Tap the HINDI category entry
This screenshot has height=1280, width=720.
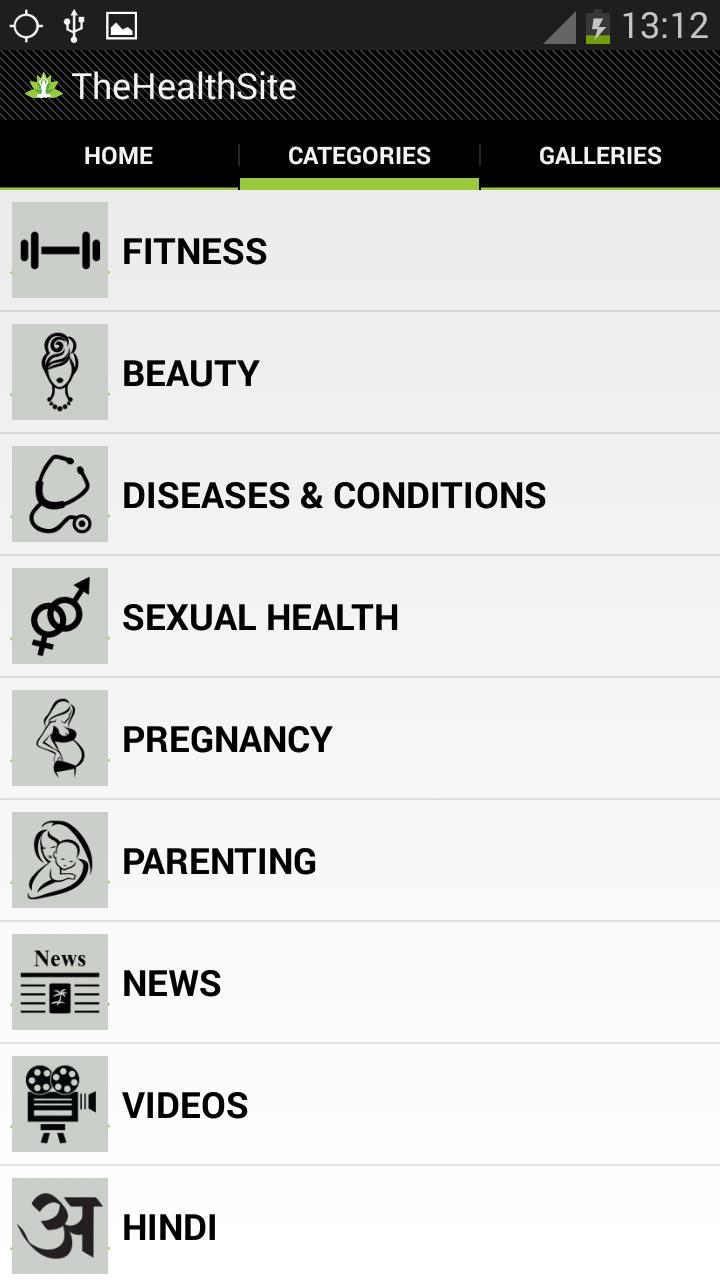(x=360, y=1225)
